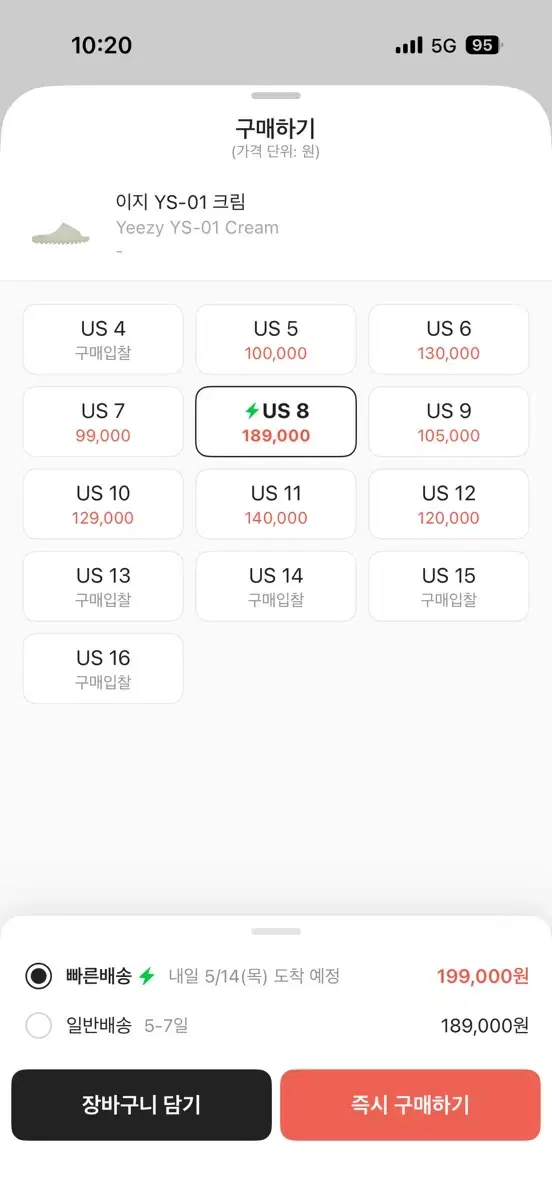552x1200 pixels.
Task: Pick size US 16
Action: 103,668
